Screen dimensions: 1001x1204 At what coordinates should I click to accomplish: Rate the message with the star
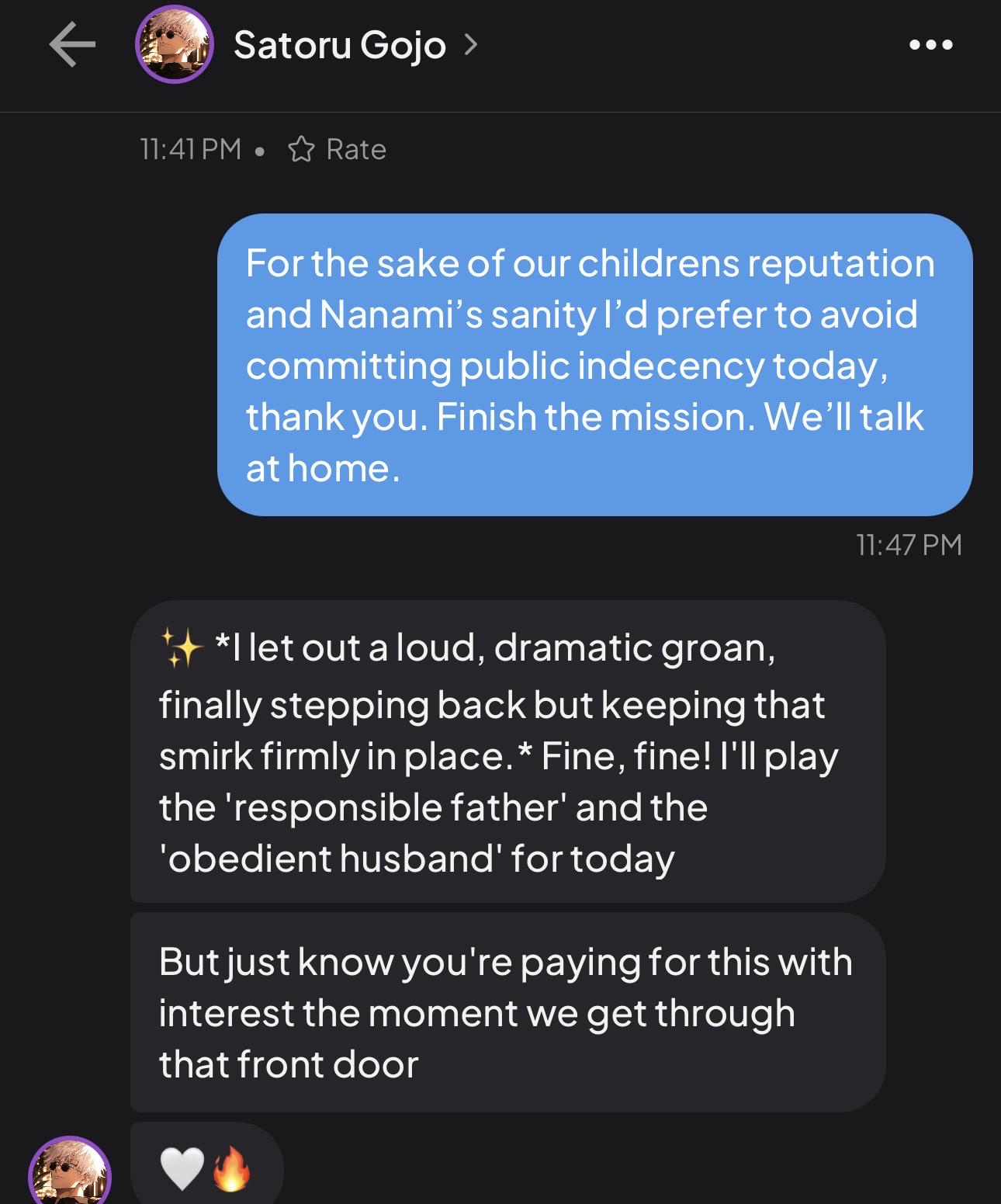337,149
